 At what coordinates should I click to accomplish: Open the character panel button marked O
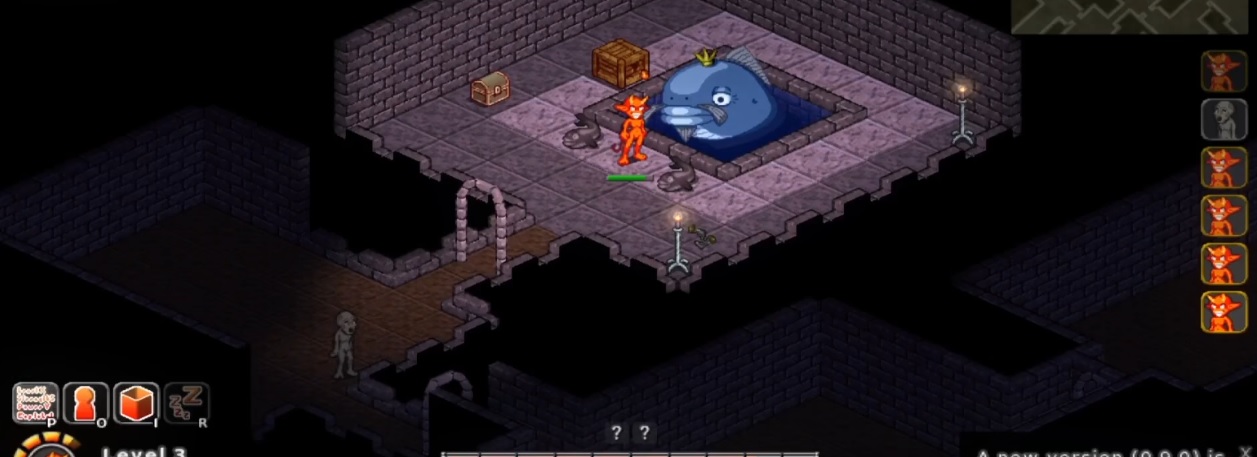click(x=86, y=403)
